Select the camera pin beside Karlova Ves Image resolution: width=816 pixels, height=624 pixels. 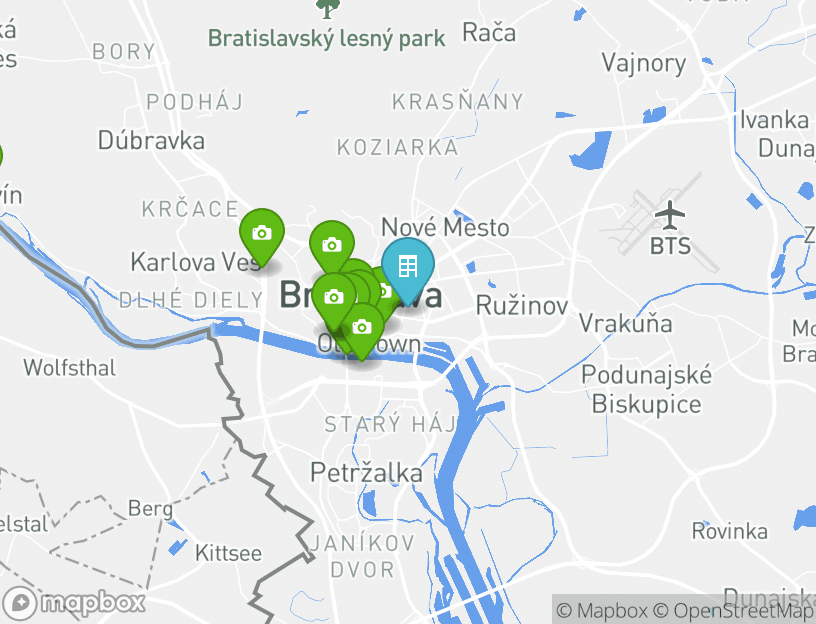click(x=261, y=234)
